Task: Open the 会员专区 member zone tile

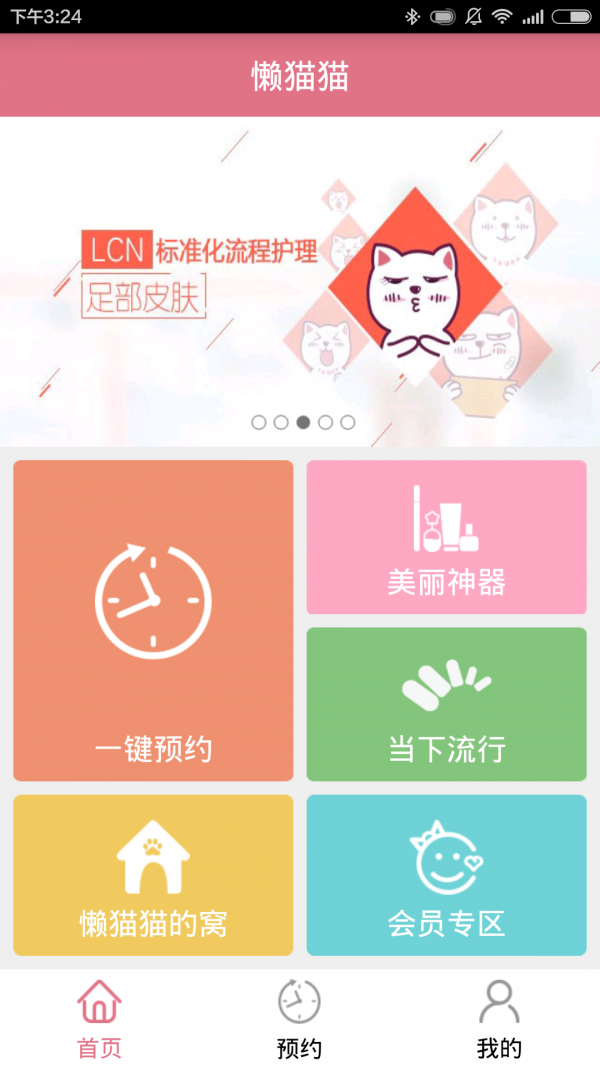Action: (x=446, y=875)
